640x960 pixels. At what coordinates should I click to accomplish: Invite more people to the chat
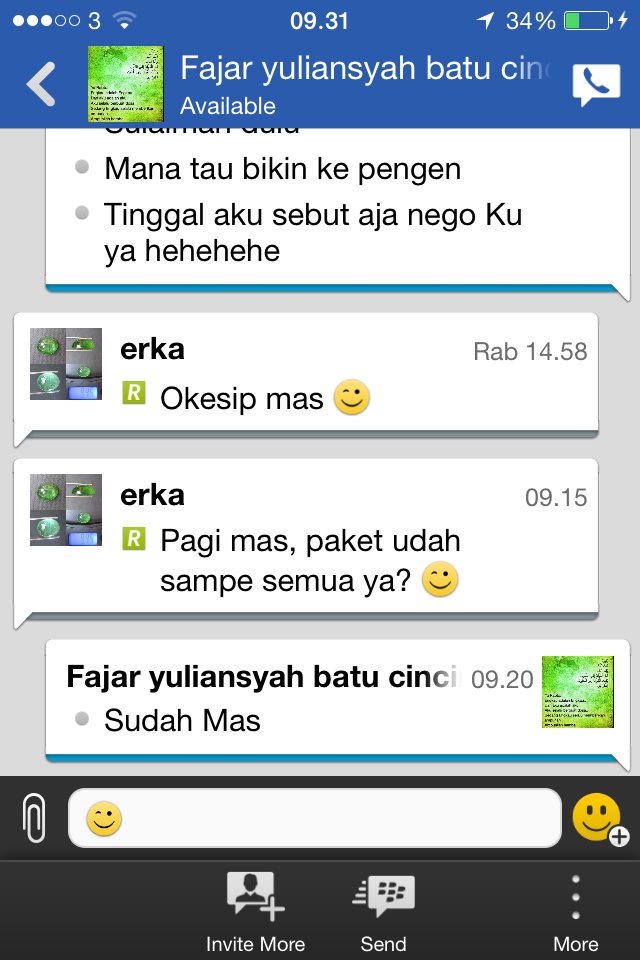256,911
